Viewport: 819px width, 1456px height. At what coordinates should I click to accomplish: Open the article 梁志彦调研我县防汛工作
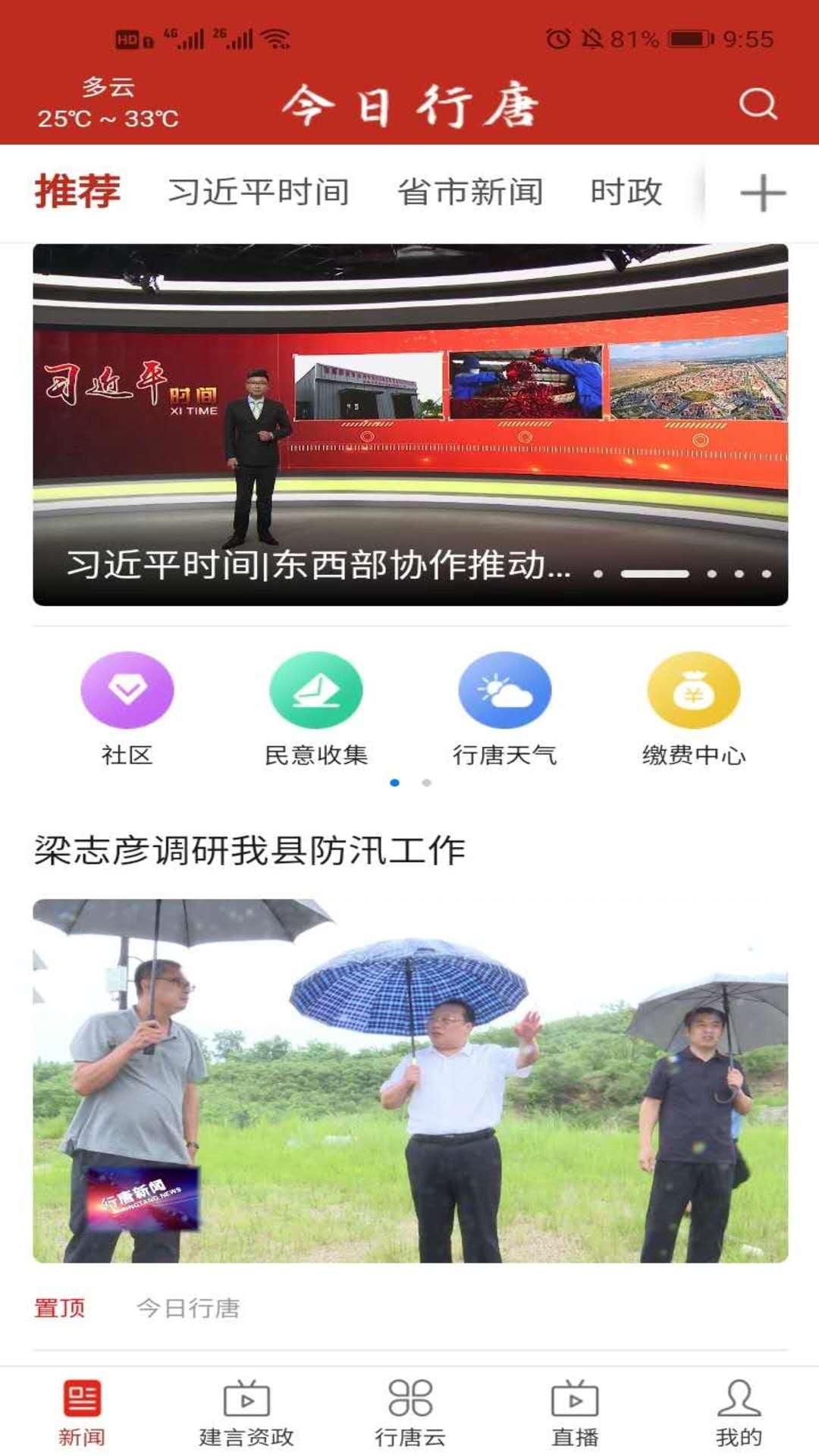(x=250, y=850)
